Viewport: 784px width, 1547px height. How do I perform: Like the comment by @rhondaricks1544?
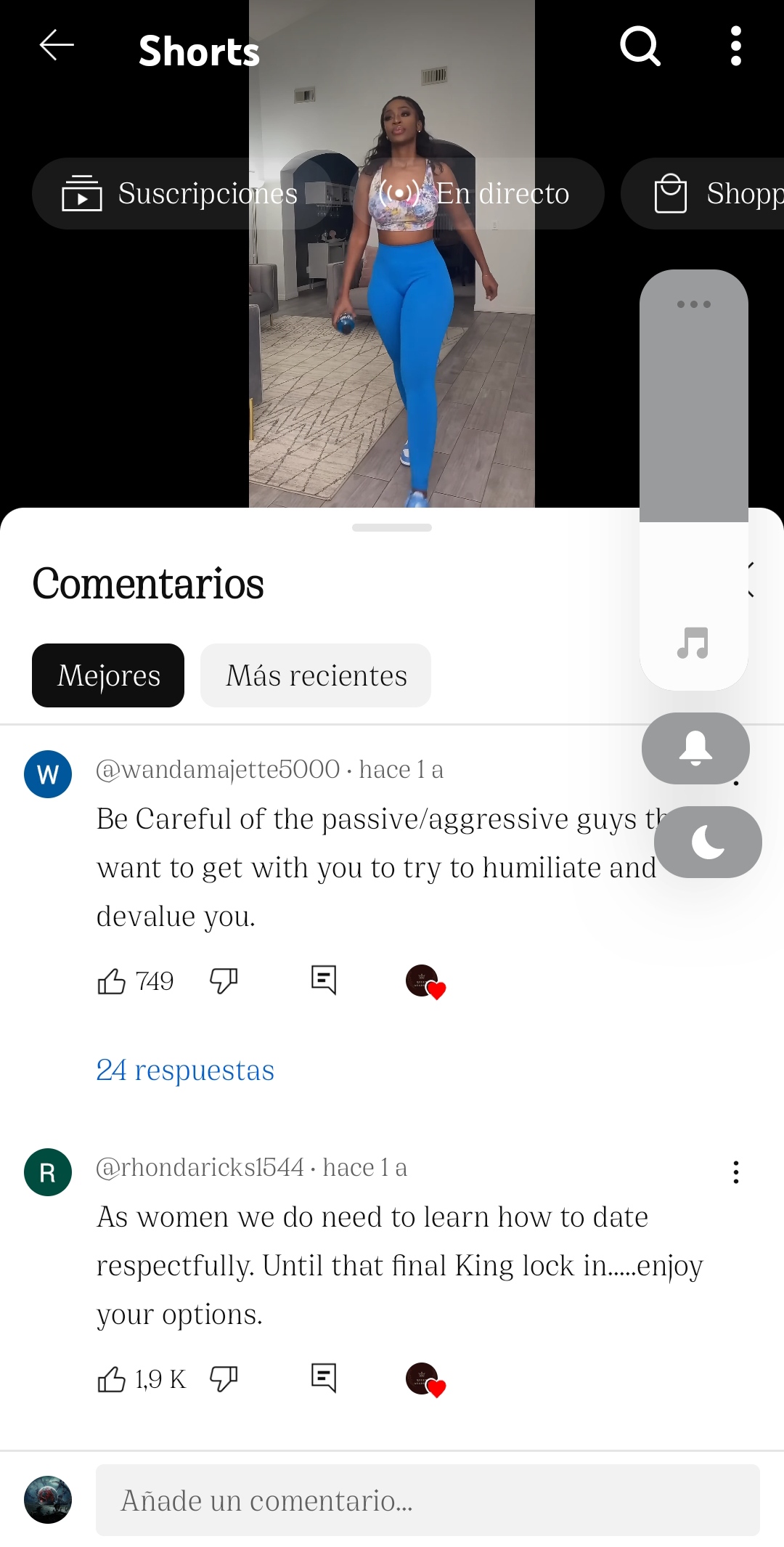[x=112, y=1379]
